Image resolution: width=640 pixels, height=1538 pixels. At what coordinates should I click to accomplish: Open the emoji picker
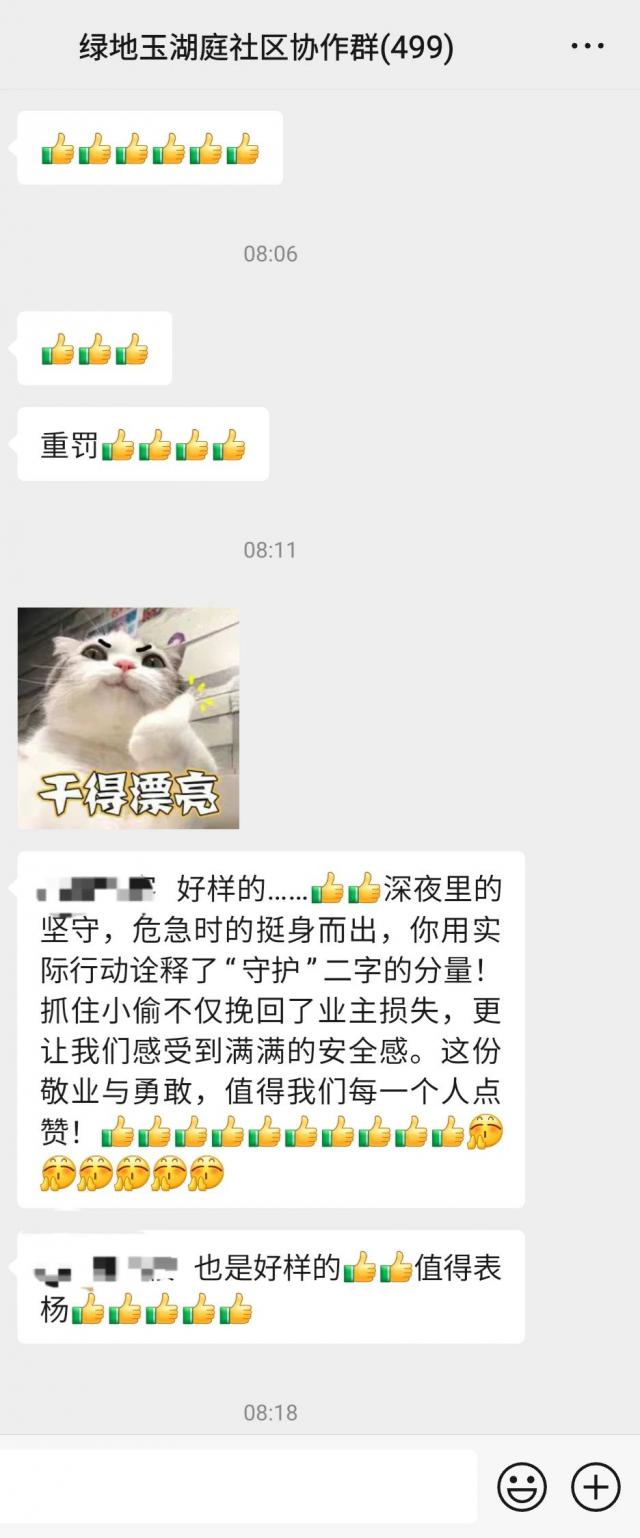click(522, 1486)
